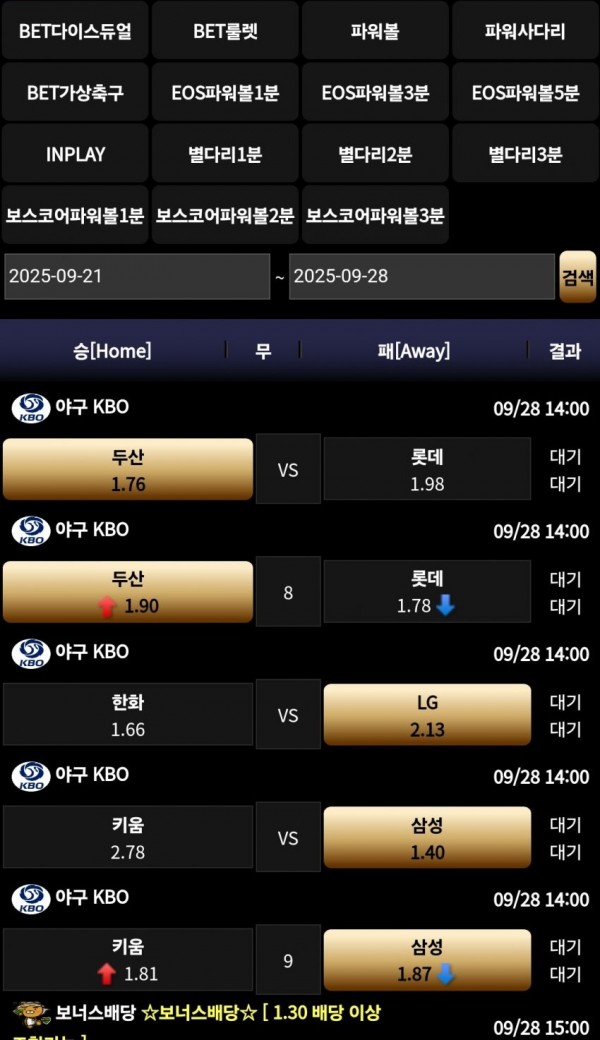Open 파워사다리 game
Image resolution: width=600 pixels, height=1040 pixels.
525,31
